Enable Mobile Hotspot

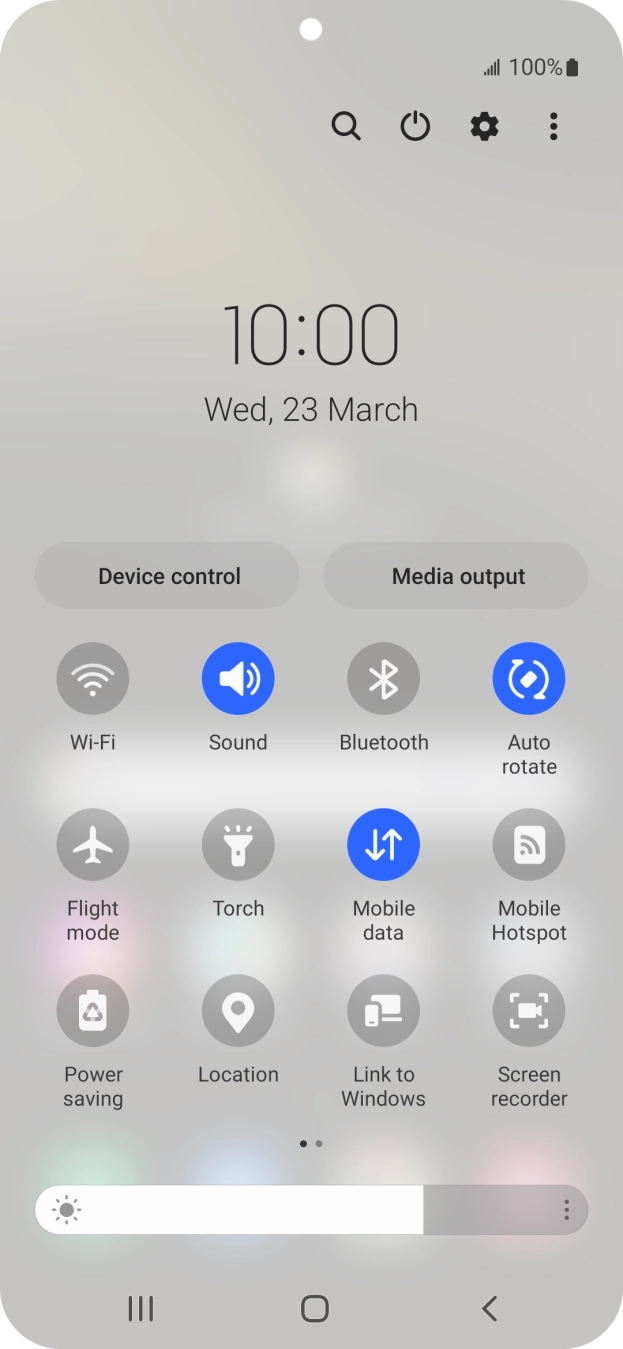(x=529, y=845)
